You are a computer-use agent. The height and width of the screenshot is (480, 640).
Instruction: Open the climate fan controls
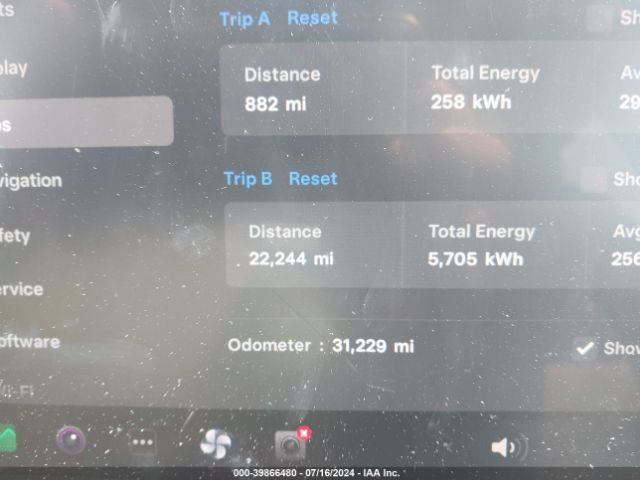(216, 442)
